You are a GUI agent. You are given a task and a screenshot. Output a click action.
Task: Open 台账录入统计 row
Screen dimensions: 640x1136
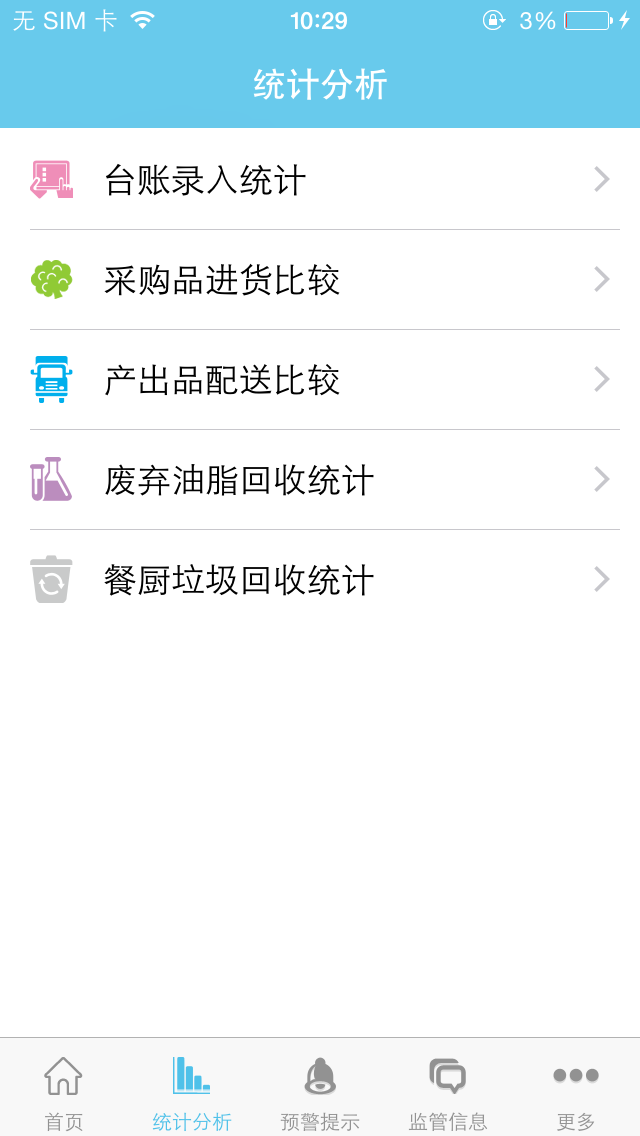320,180
